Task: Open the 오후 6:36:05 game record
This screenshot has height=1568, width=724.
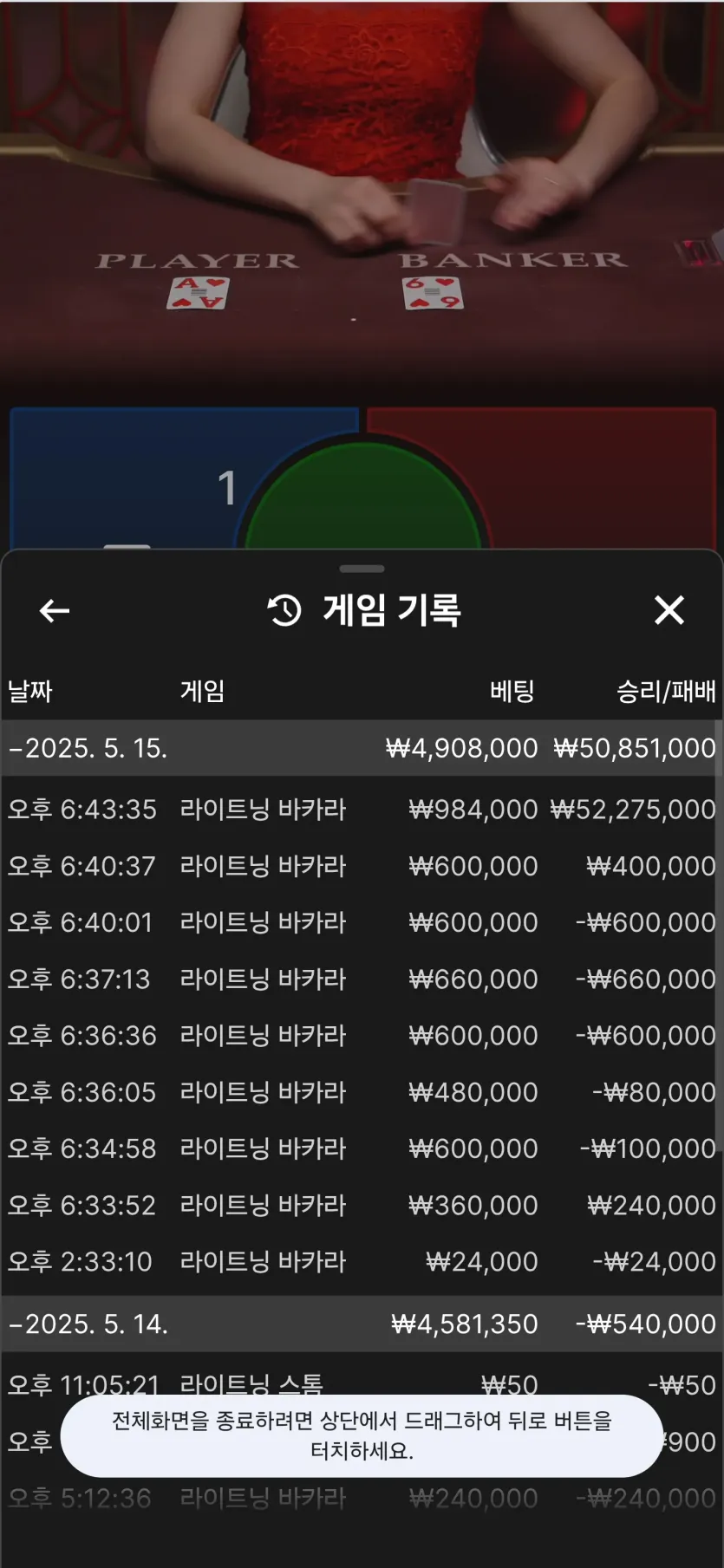Action: 361,1092
